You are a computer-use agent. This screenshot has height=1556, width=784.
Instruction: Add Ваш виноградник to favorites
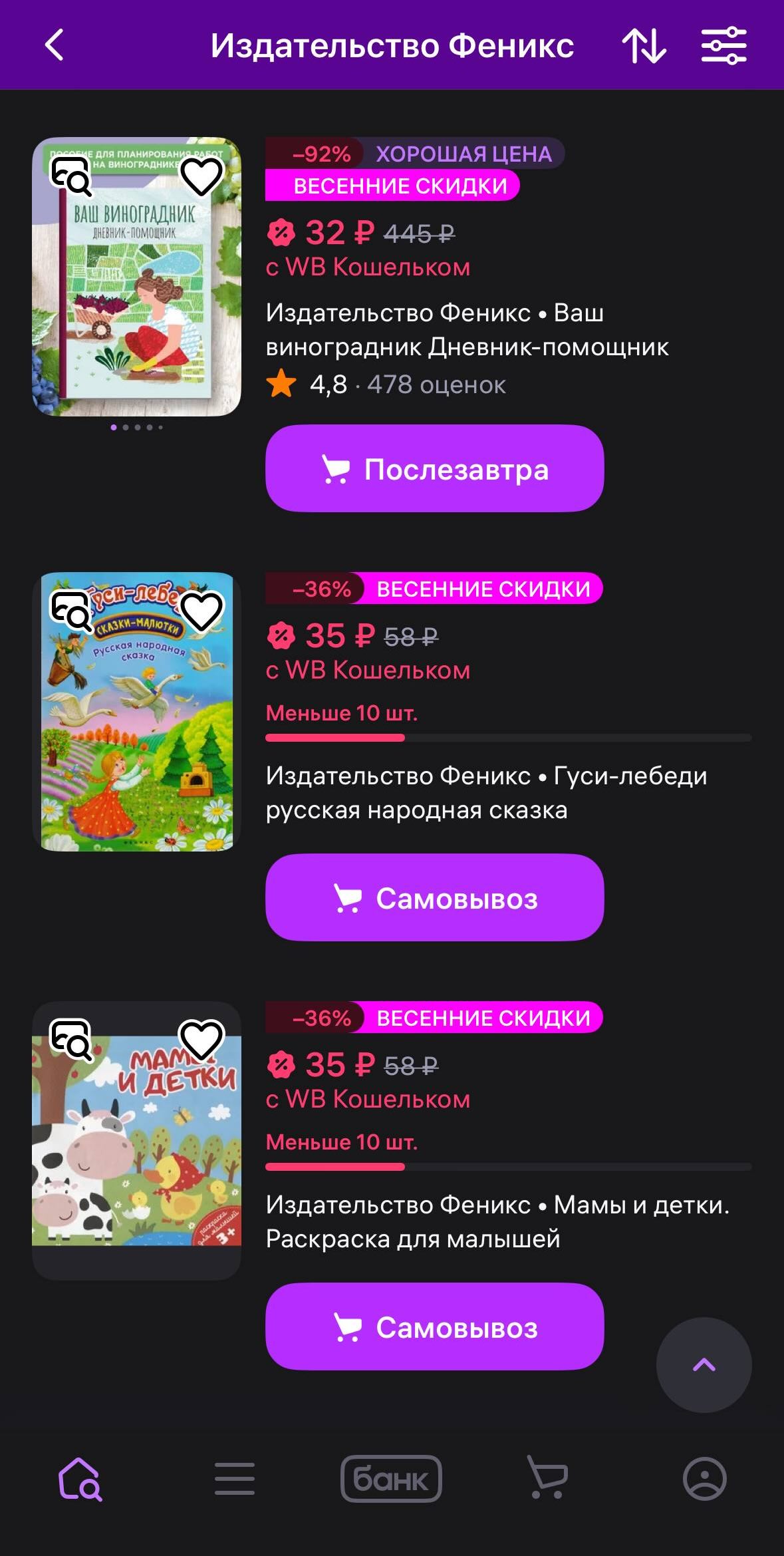(x=201, y=177)
